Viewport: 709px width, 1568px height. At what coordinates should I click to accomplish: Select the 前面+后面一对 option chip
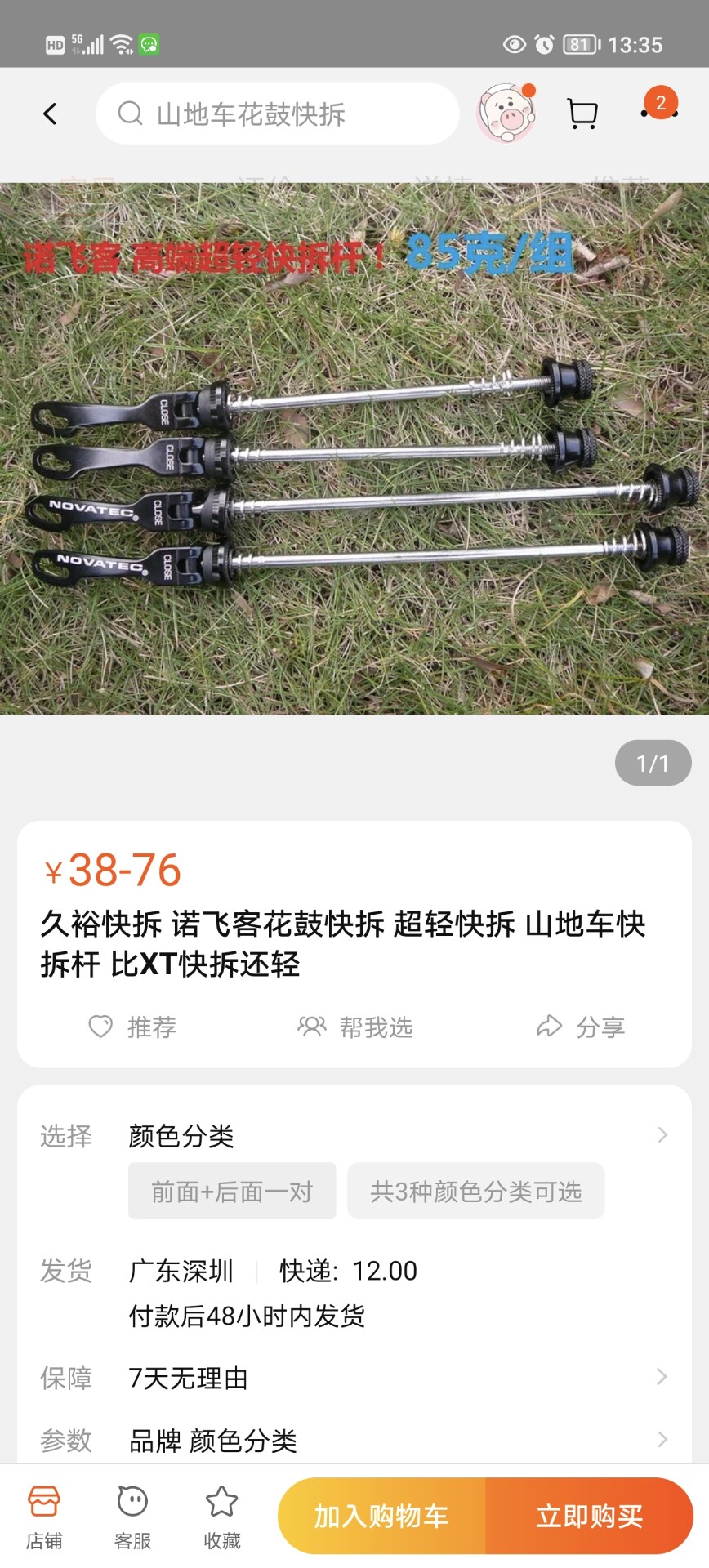click(232, 1192)
